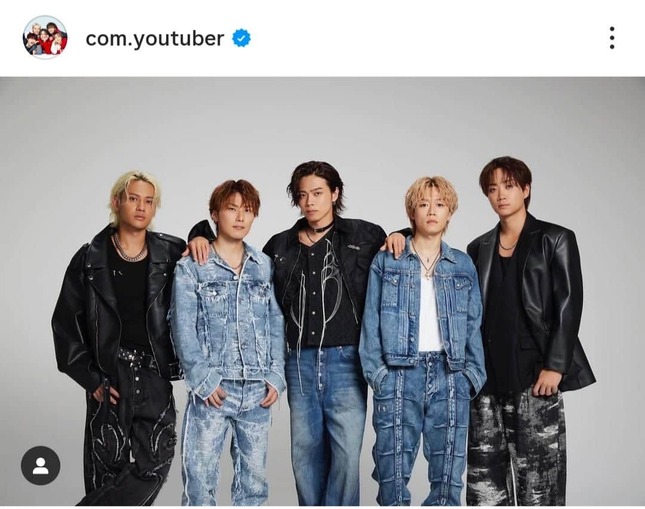Open the com.youtuber profile picture
Image resolution: width=645 pixels, height=509 pixels.
(x=44, y=38)
